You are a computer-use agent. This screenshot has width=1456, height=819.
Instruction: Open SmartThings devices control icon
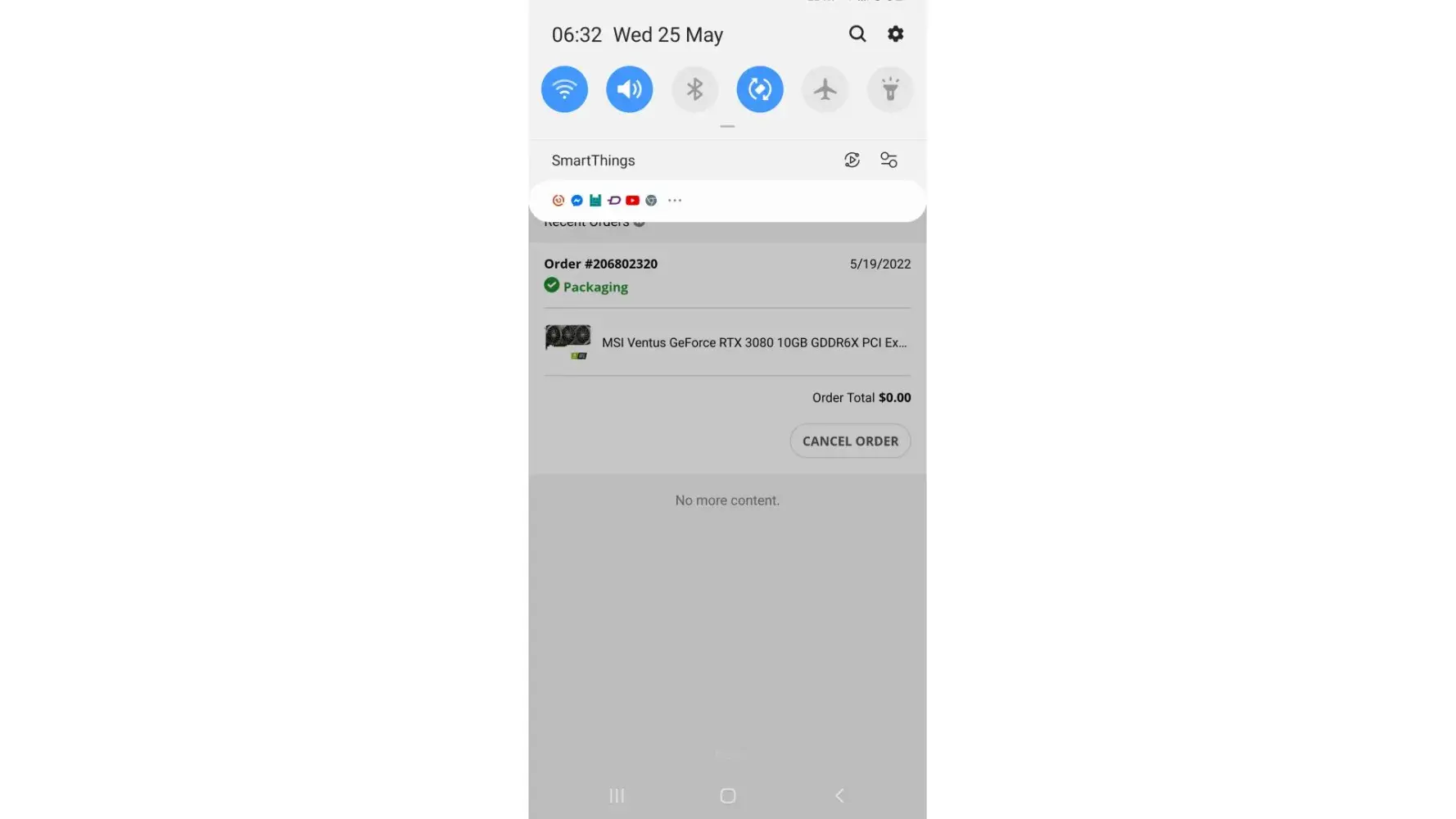pyautogui.click(x=889, y=160)
